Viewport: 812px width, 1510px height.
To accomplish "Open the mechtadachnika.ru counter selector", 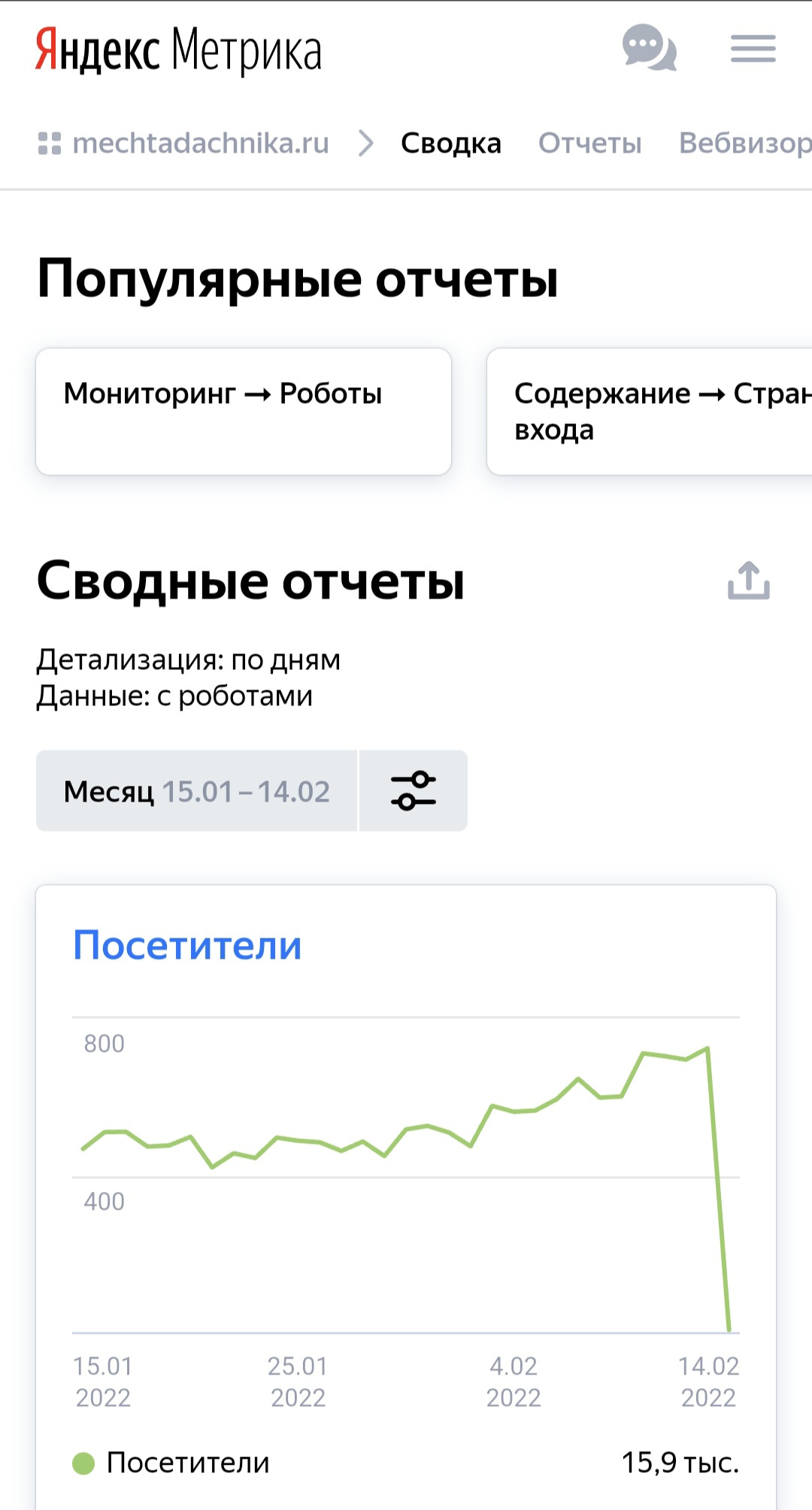I will (184, 143).
